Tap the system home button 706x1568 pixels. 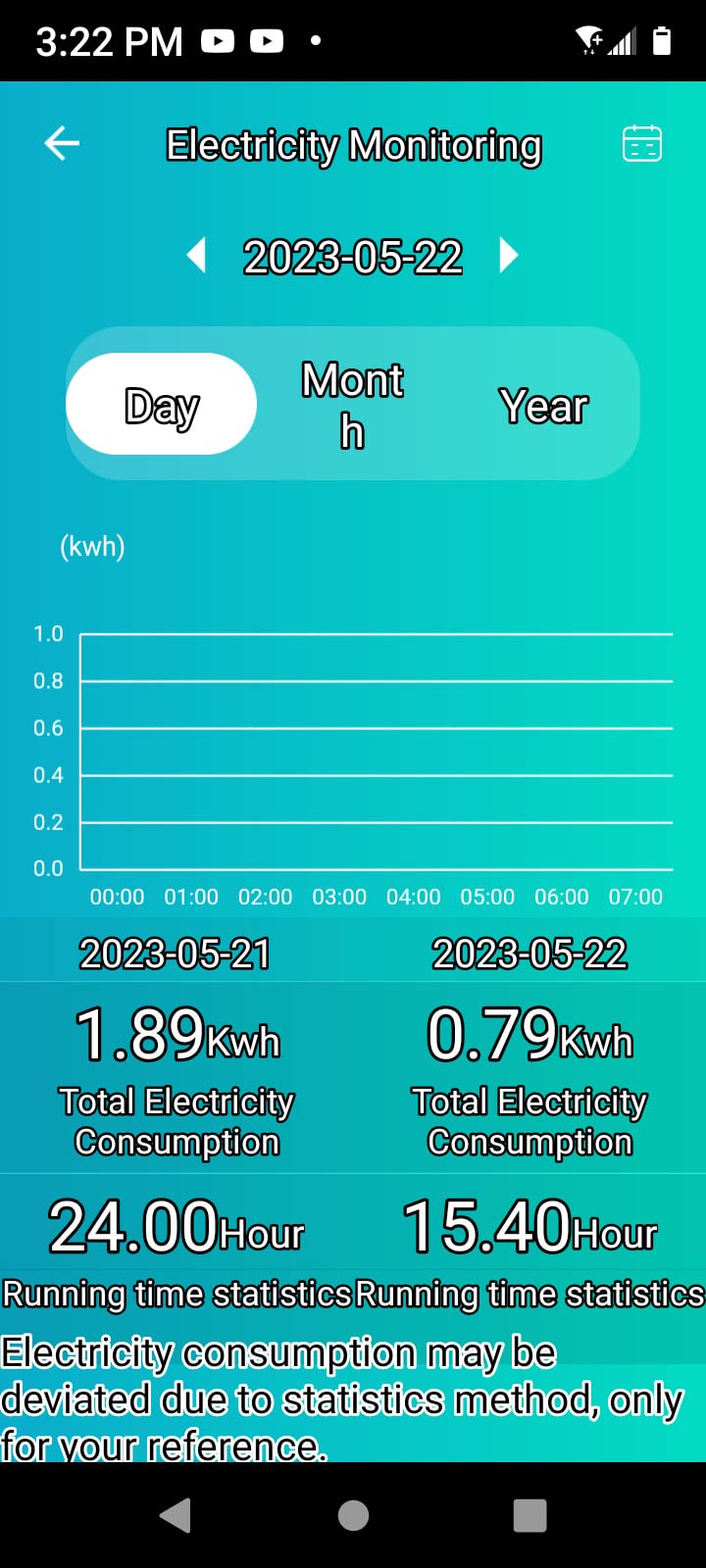click(x=353, y=1515)
